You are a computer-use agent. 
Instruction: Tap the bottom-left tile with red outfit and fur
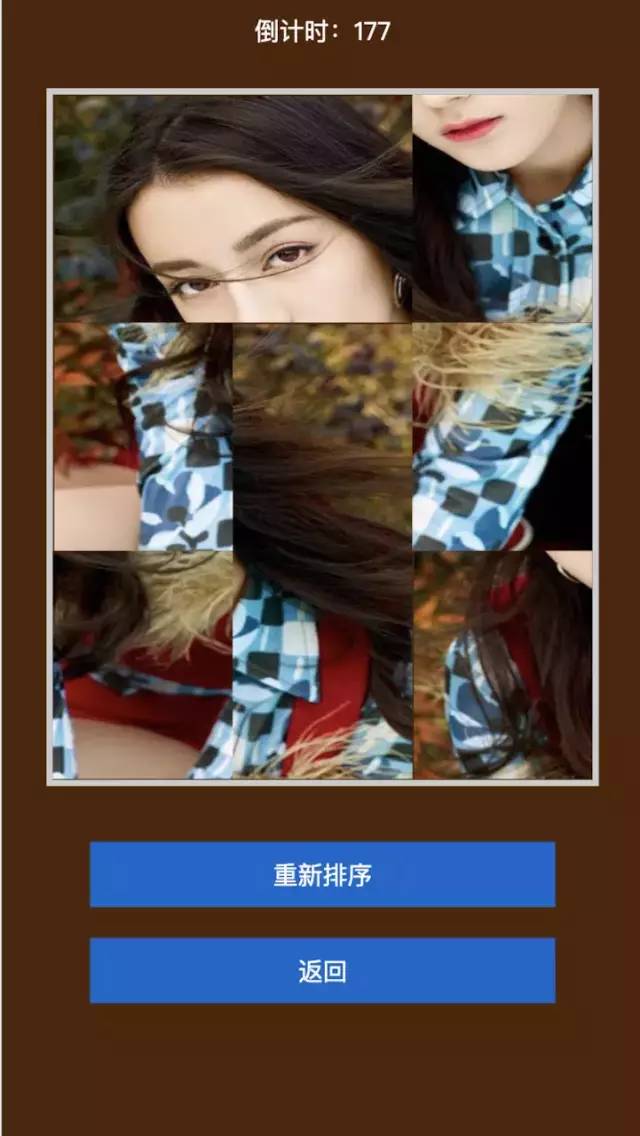[143, 665]
